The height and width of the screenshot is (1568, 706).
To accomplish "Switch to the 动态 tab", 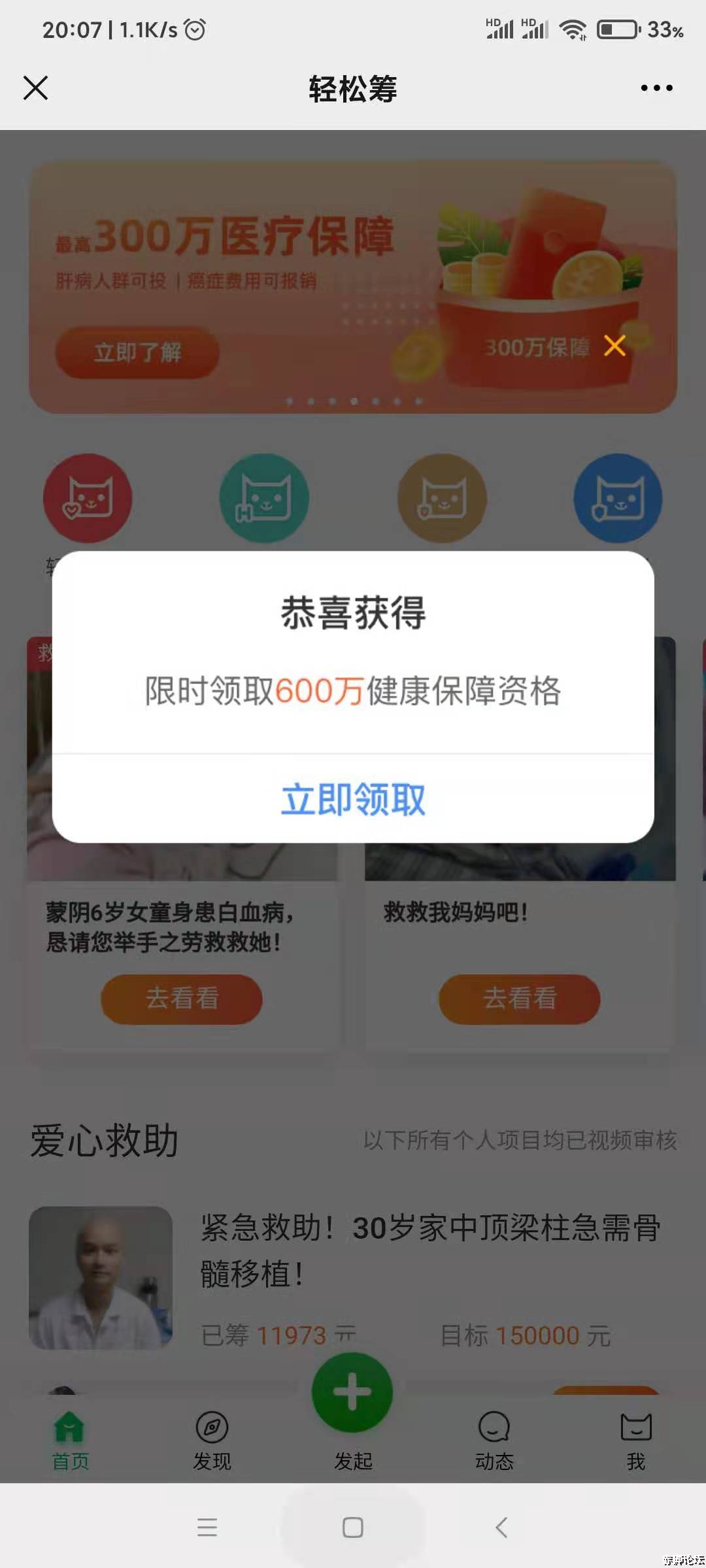I will pos(494,1441).
